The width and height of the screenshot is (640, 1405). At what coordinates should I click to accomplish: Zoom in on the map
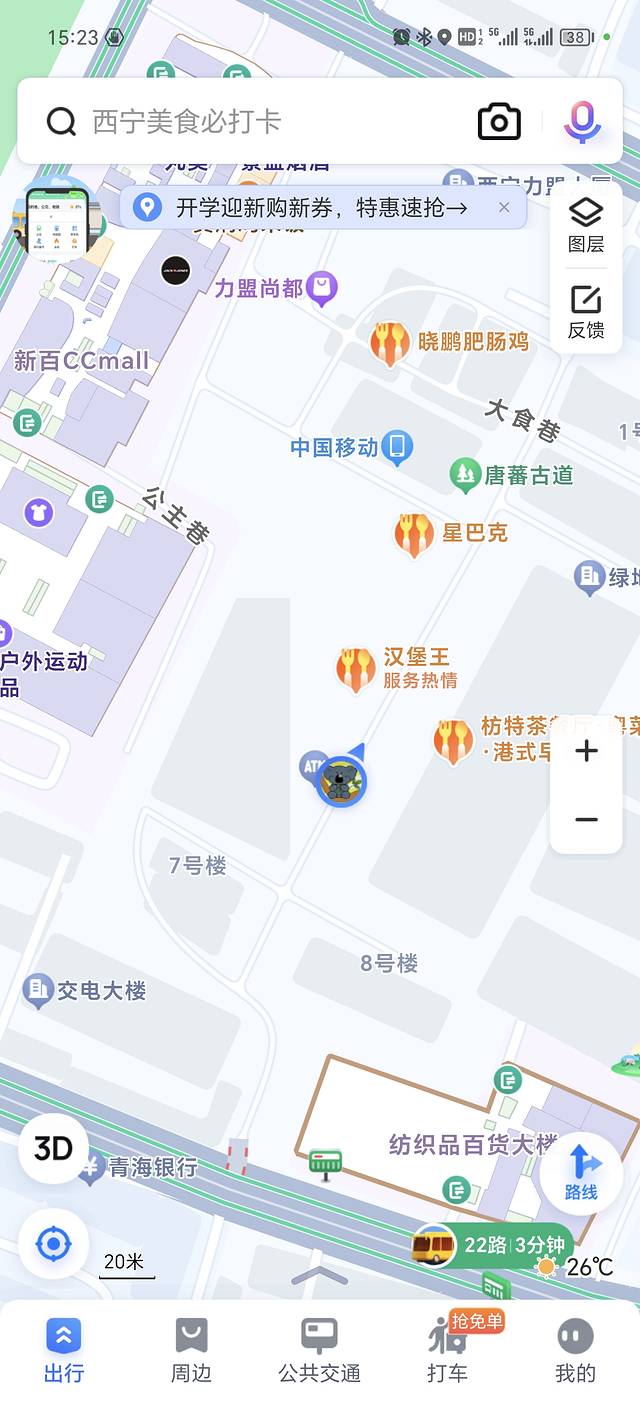[587, 751]
